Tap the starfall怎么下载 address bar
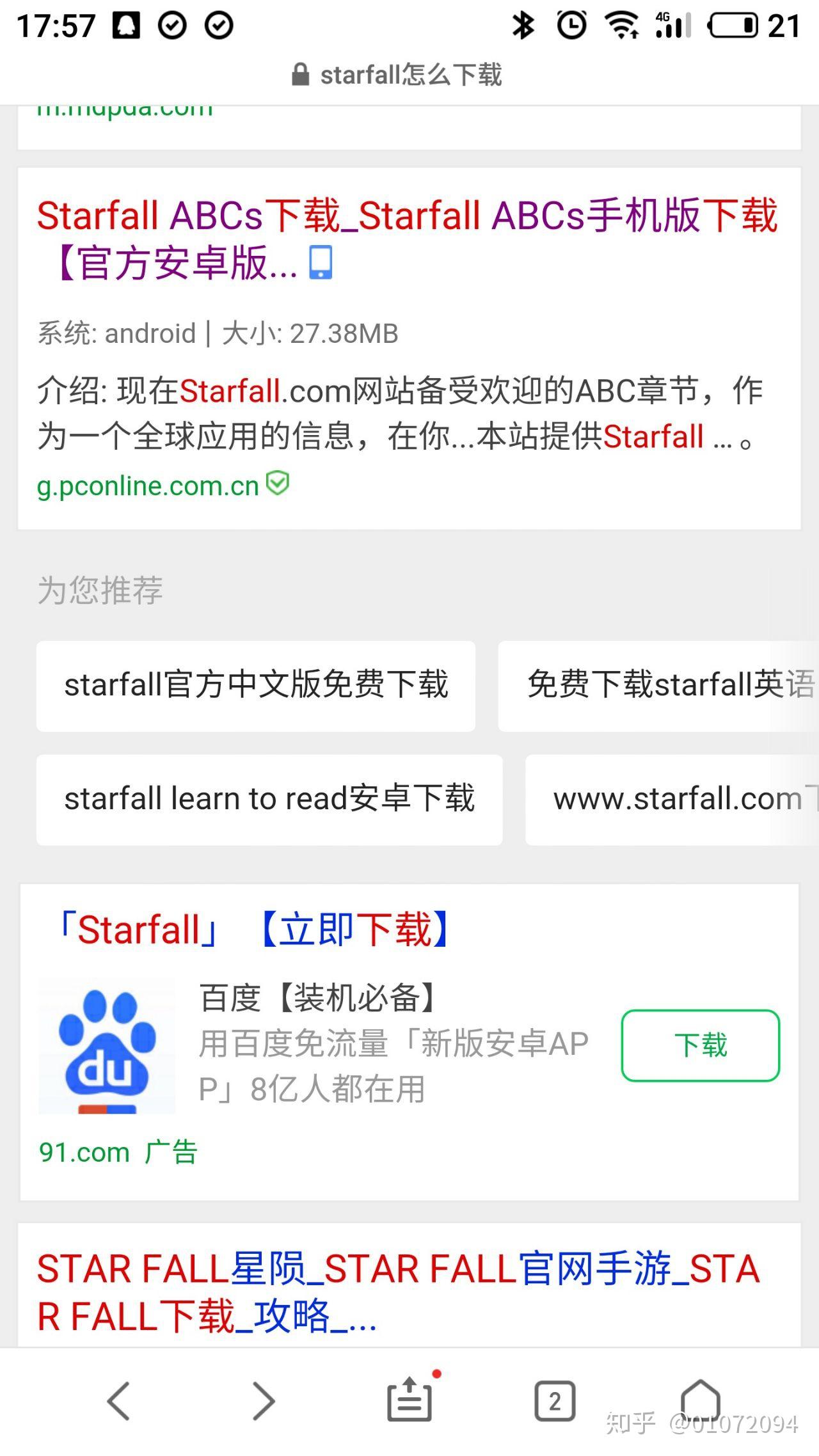Viewport: 819px width, 1456px height. click(409, 75)
